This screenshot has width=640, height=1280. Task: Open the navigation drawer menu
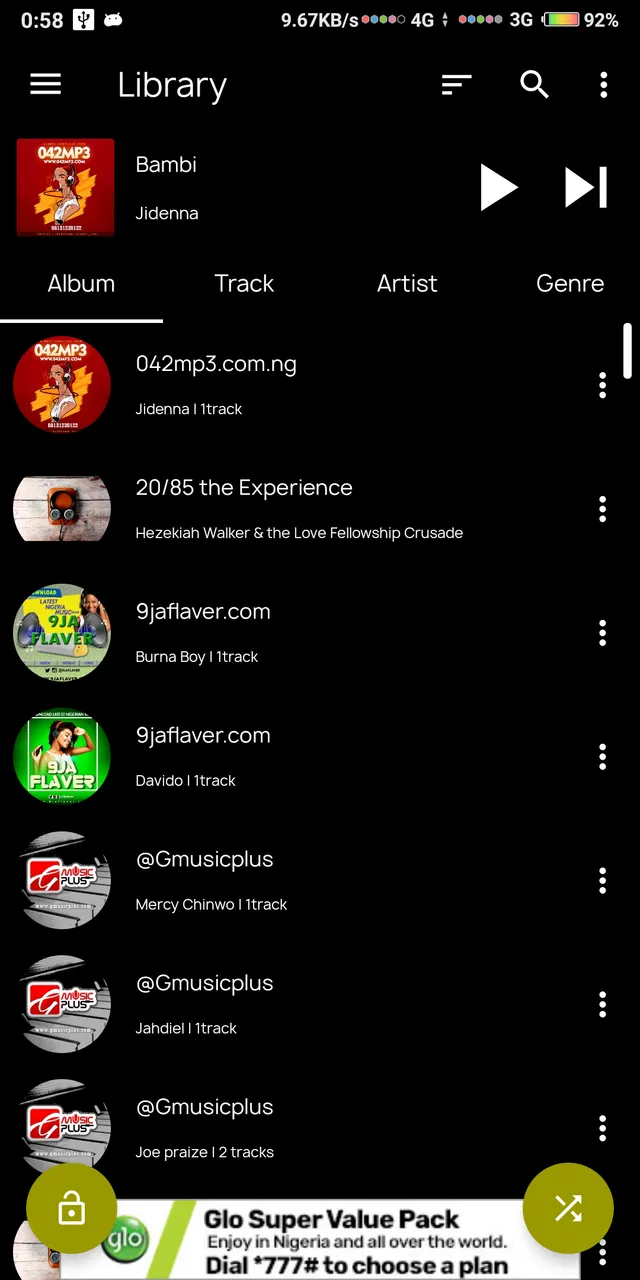(x=46, y=85)
